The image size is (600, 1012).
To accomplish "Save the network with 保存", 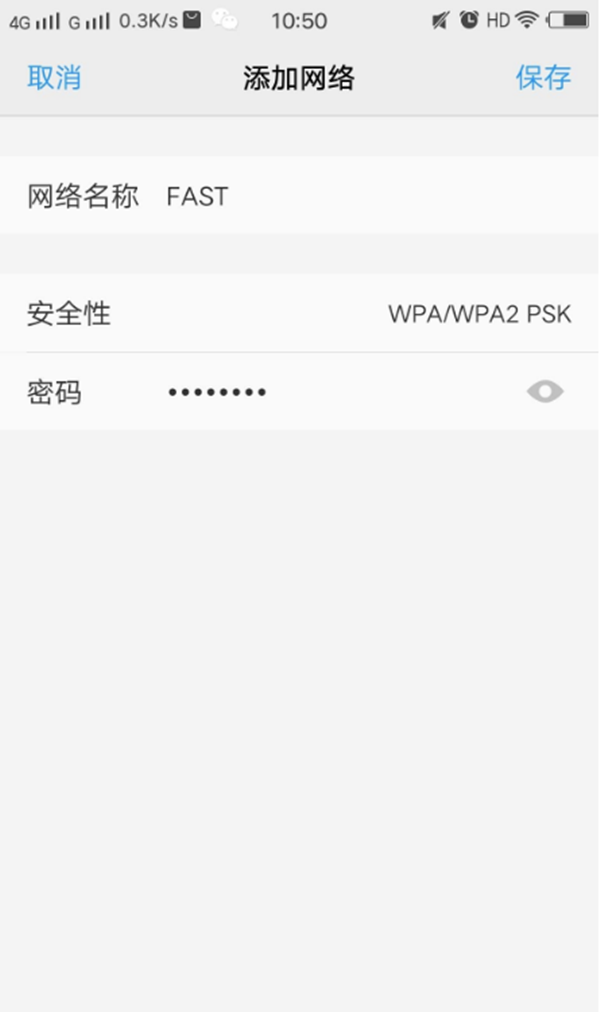I will point(543,78).
